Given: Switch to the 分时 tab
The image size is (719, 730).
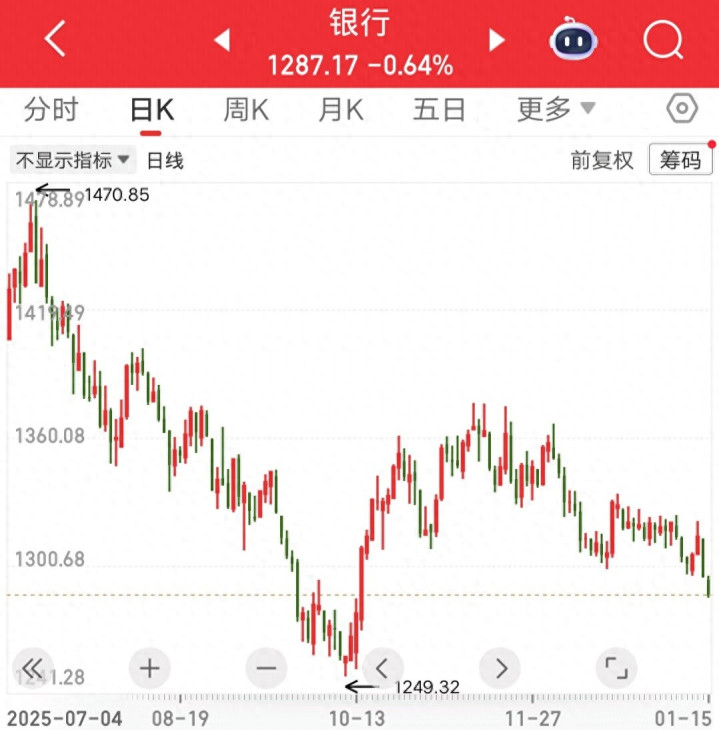Looking at the screenshot, I should coord(51,110).
